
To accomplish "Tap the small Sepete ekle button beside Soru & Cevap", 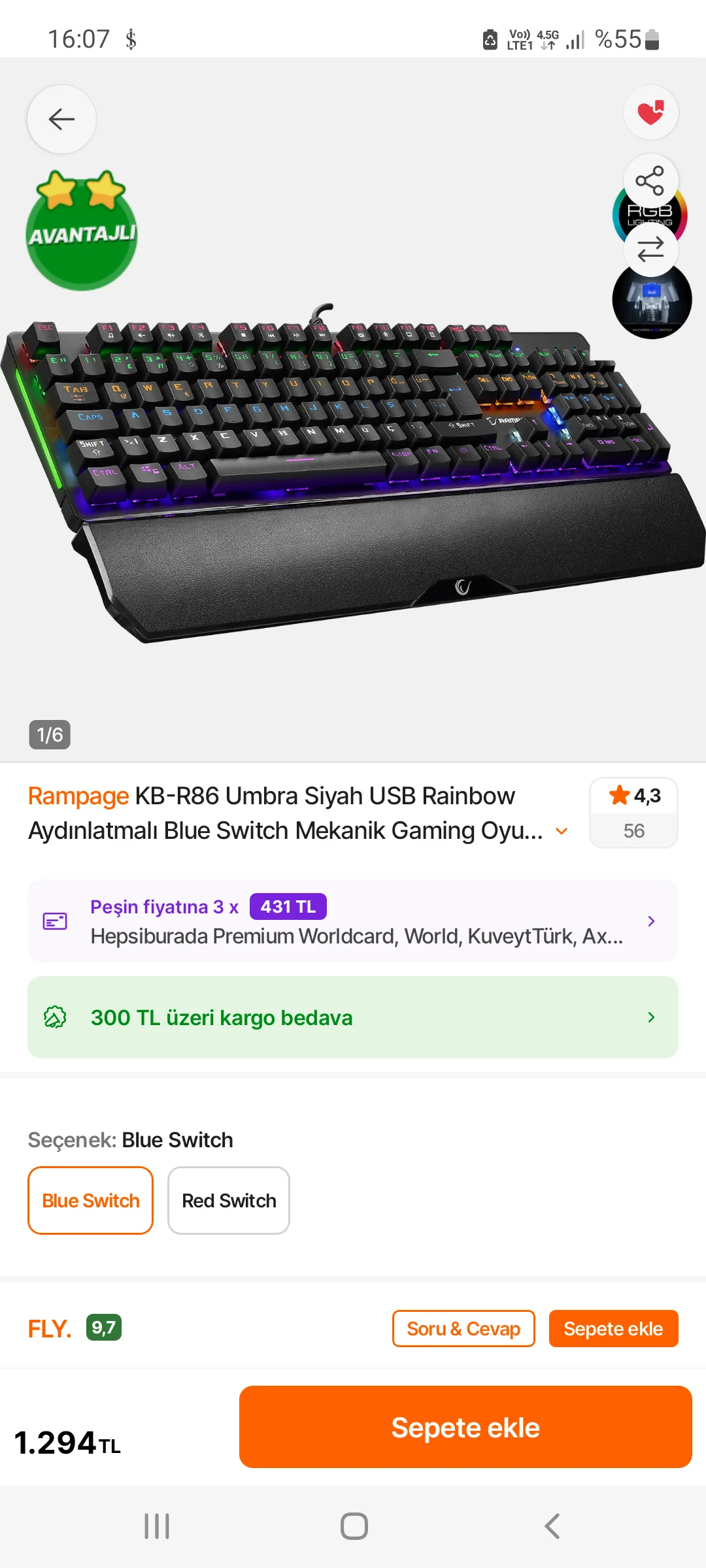I will click(x=613, y=1328).
